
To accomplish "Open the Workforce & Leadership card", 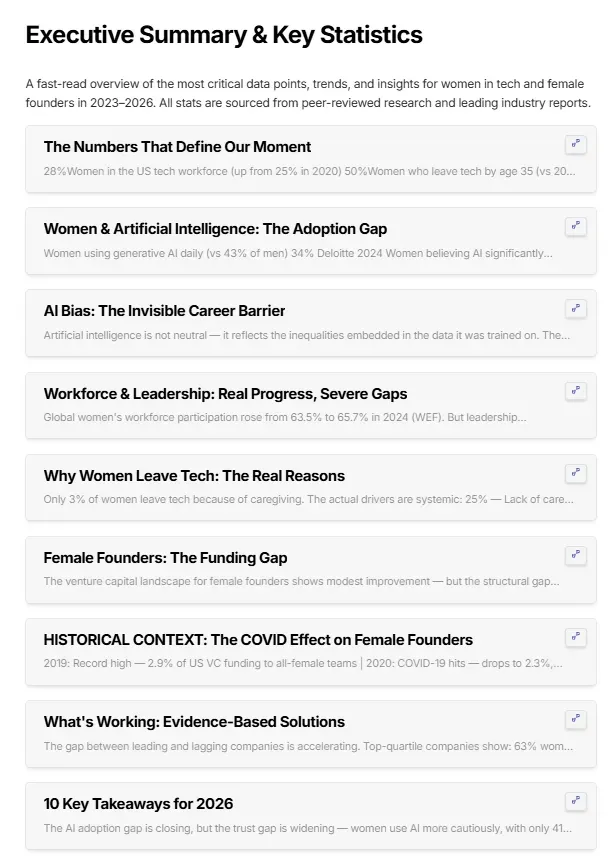I will click(225, 394).
